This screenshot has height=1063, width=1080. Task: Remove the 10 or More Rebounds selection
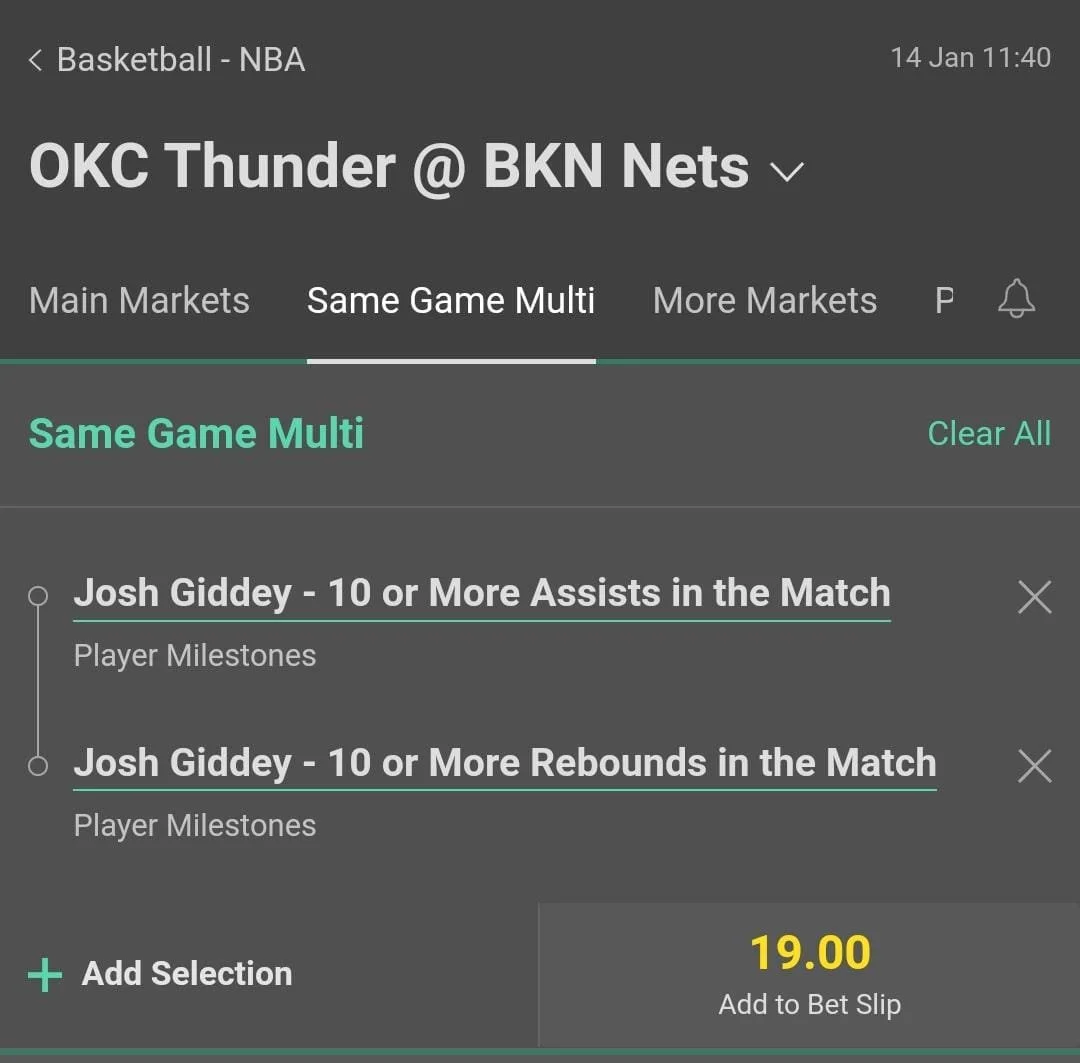[x=1034, y=767]
